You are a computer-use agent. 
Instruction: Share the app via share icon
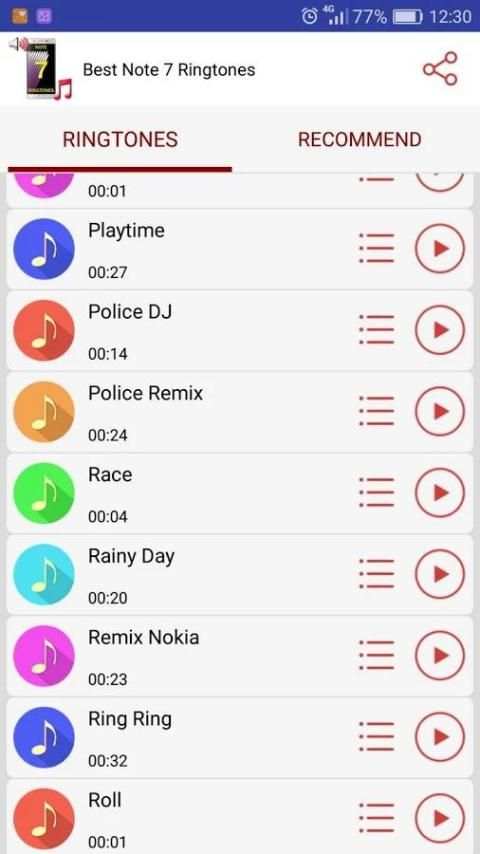(440, 69)
